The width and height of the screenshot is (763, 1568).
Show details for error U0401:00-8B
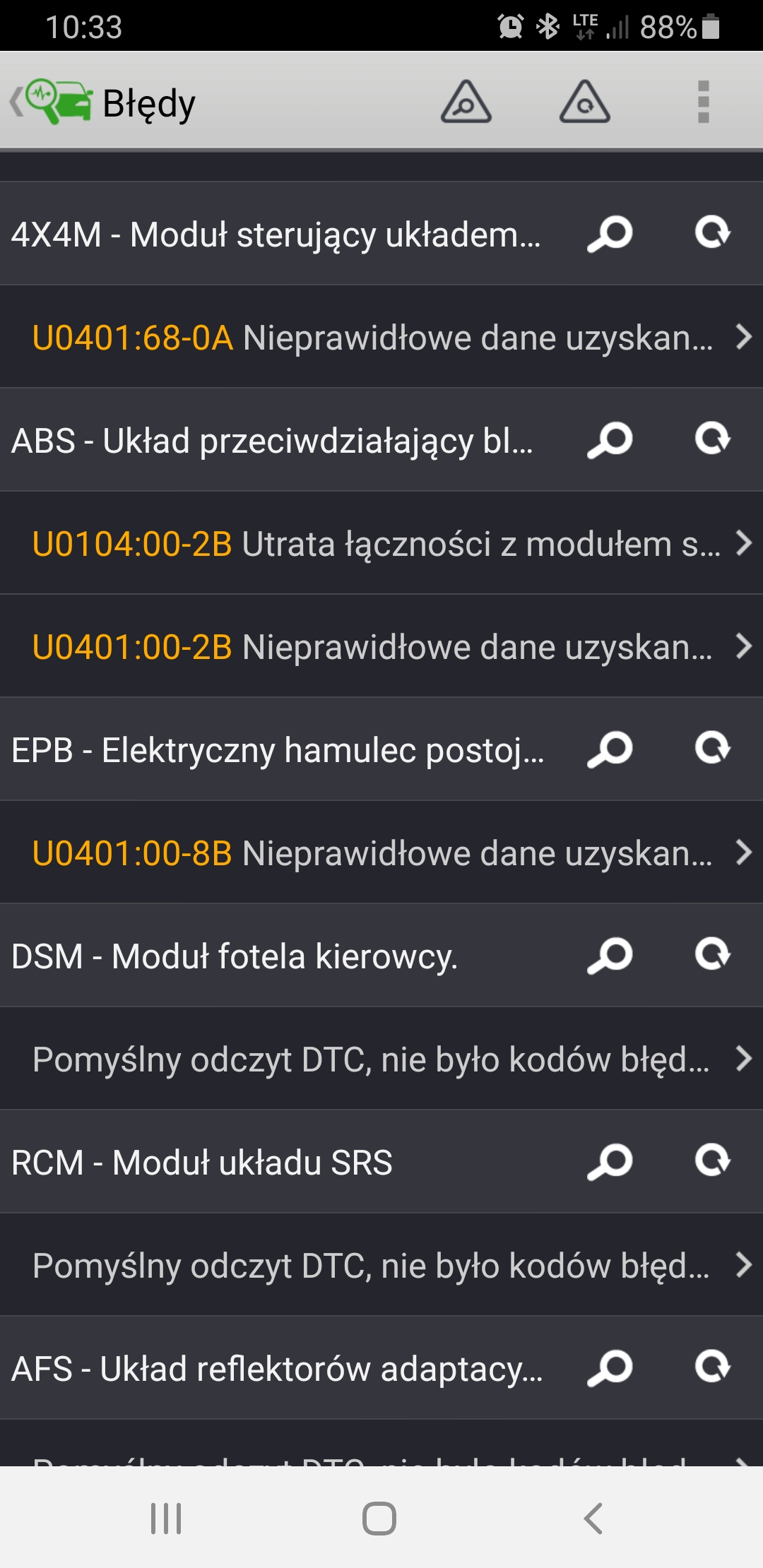pos(381,853)
